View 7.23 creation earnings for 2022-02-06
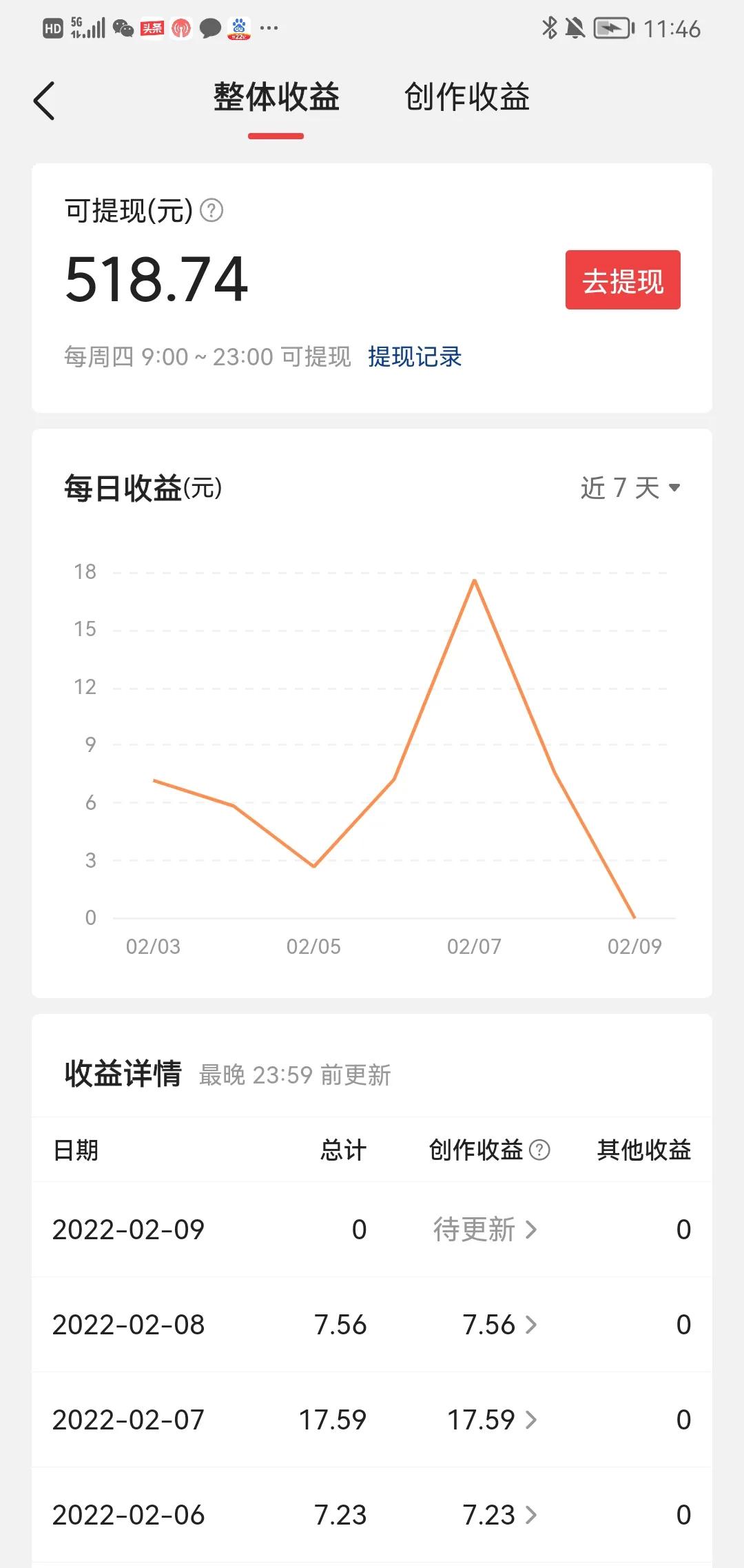The width and height of the screenshot is (744, 1568). 499,1514
